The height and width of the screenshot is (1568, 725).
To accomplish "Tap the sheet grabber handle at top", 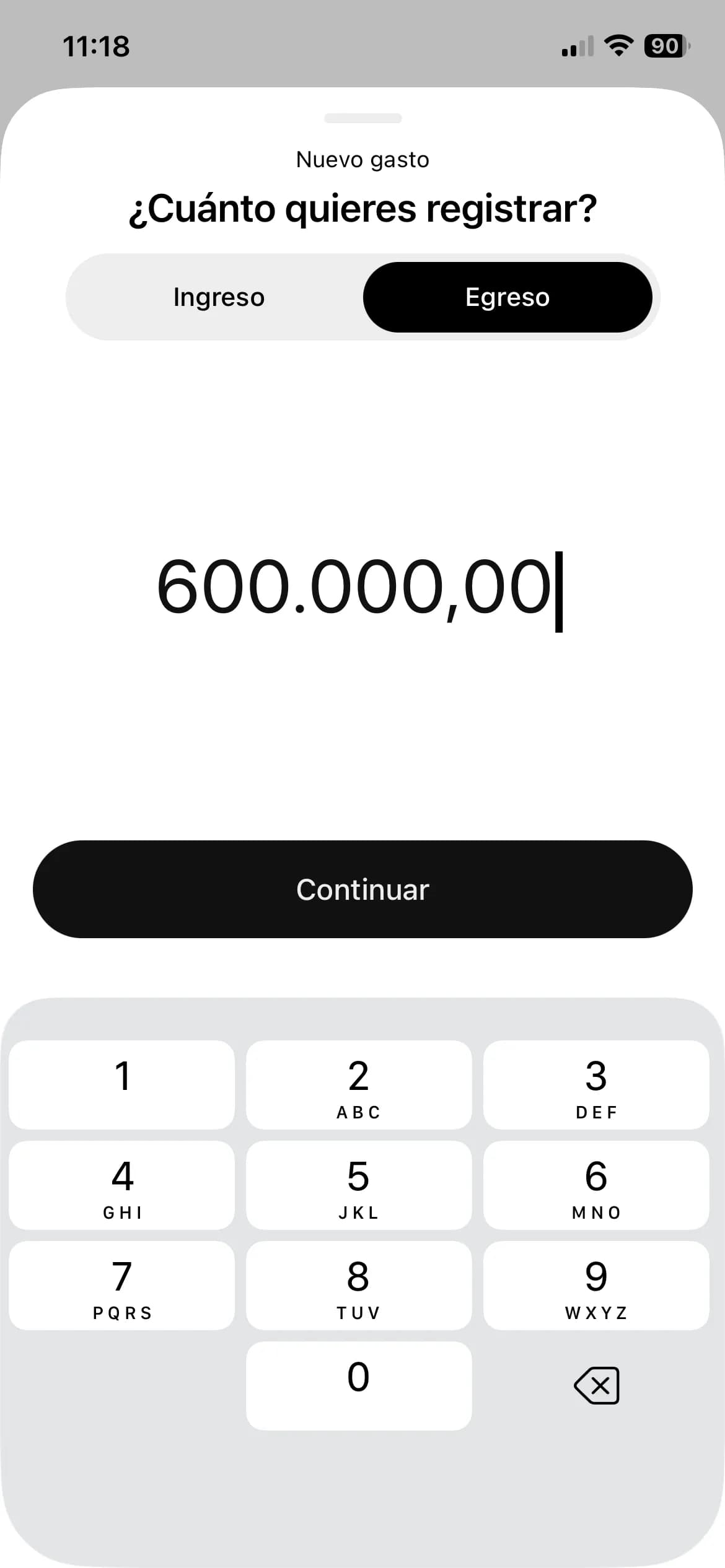I will [x=362, y=118].
